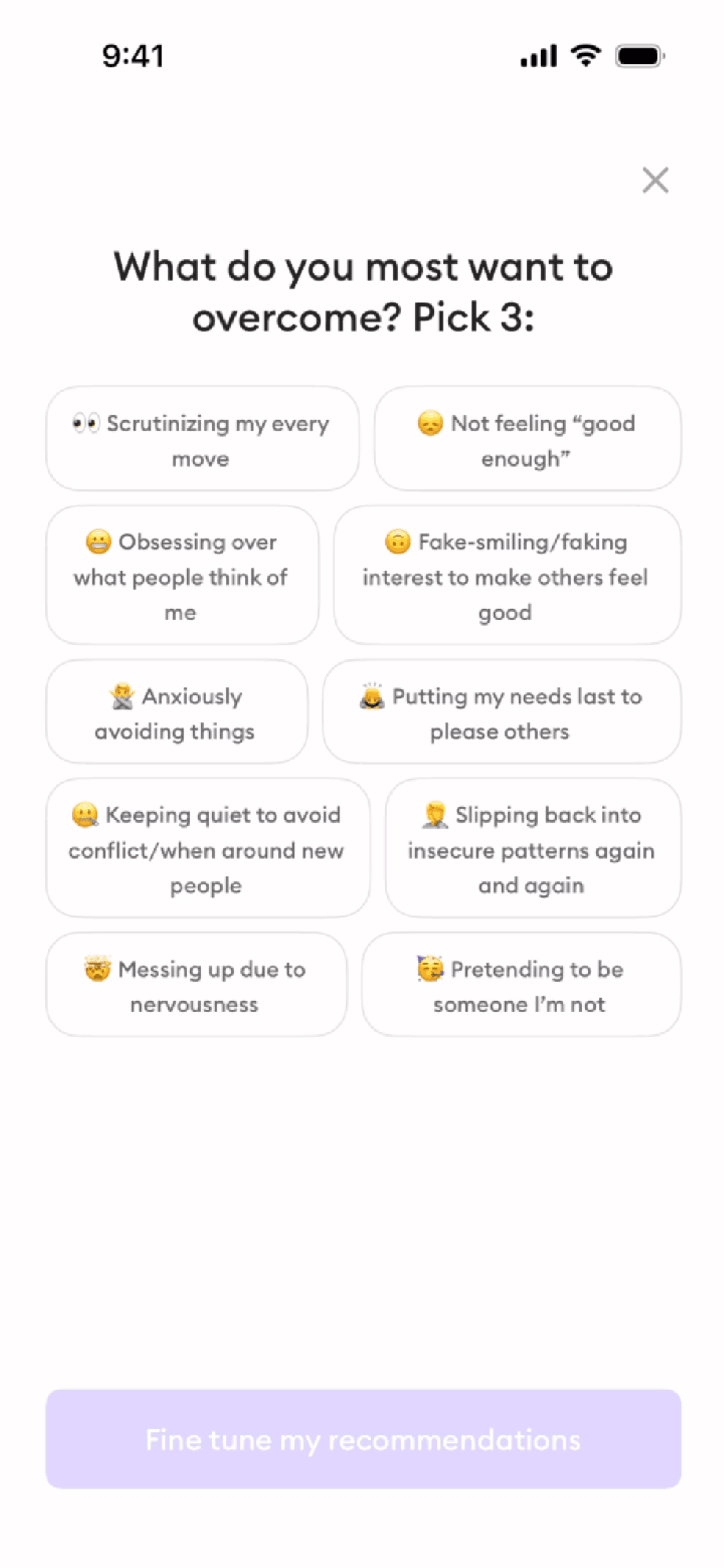Choose "Slipping back into insecure patterns" option
724x1568 pixels.
[x=533, y=847]
